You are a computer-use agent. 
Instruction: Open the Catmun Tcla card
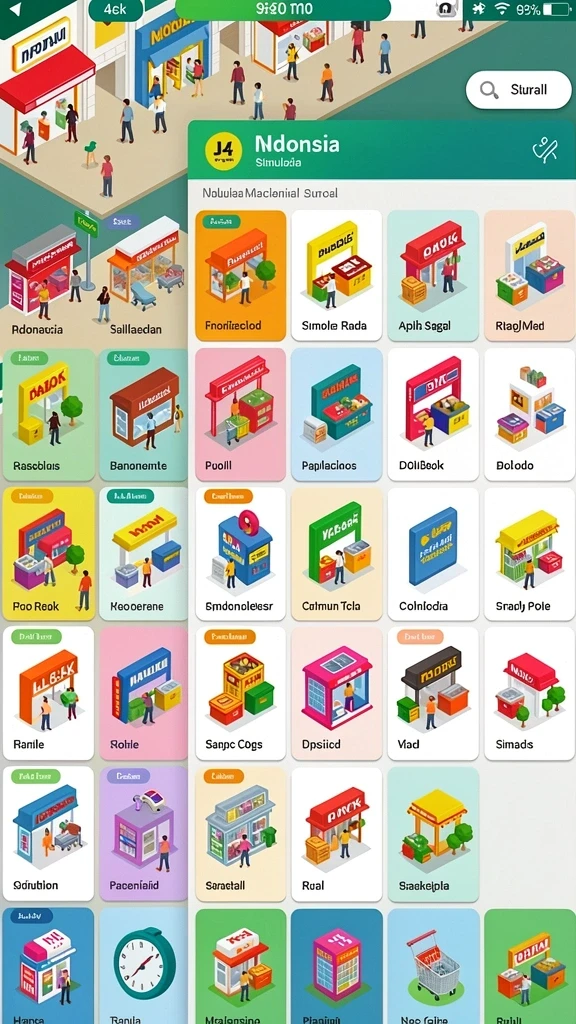click(x=336, y=554)
